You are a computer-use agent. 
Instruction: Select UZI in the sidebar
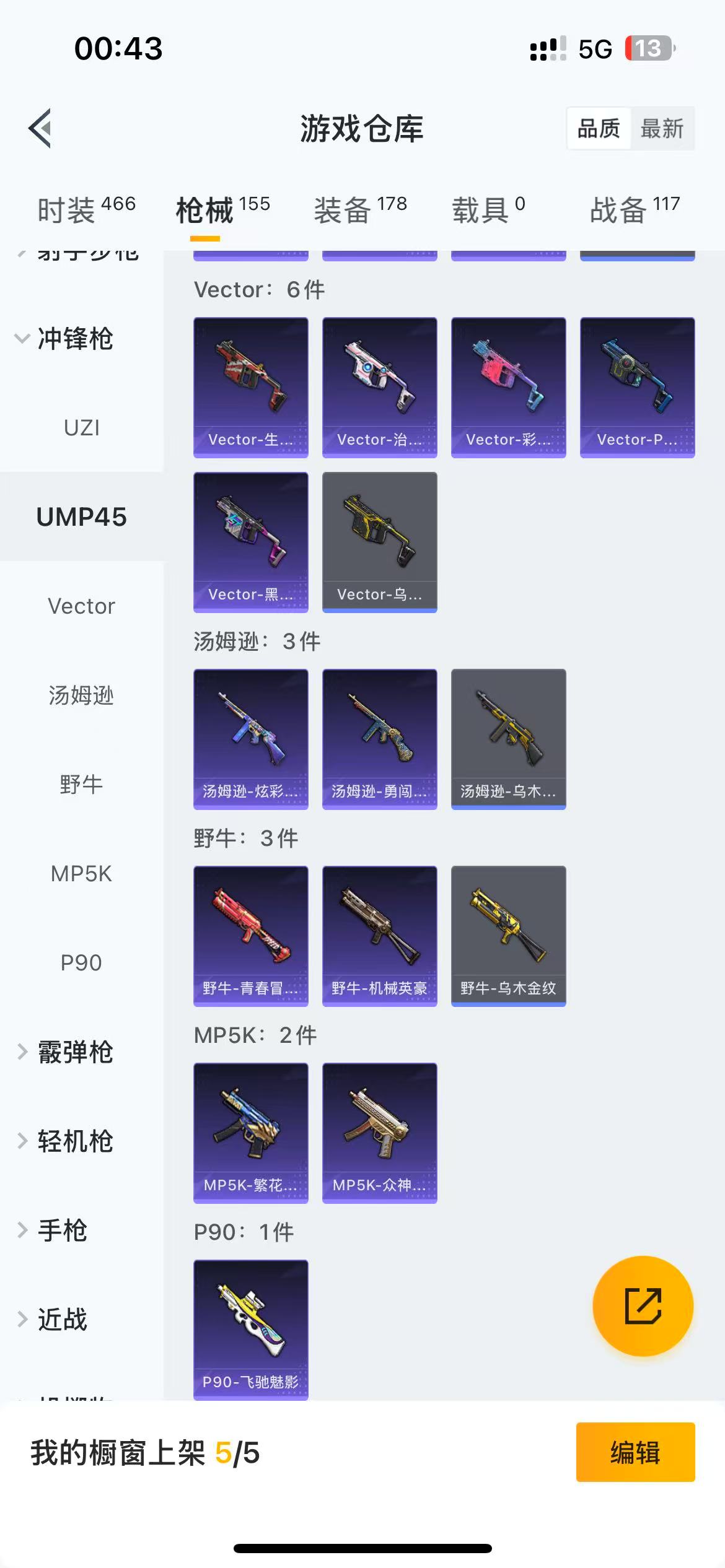[81, 428]
